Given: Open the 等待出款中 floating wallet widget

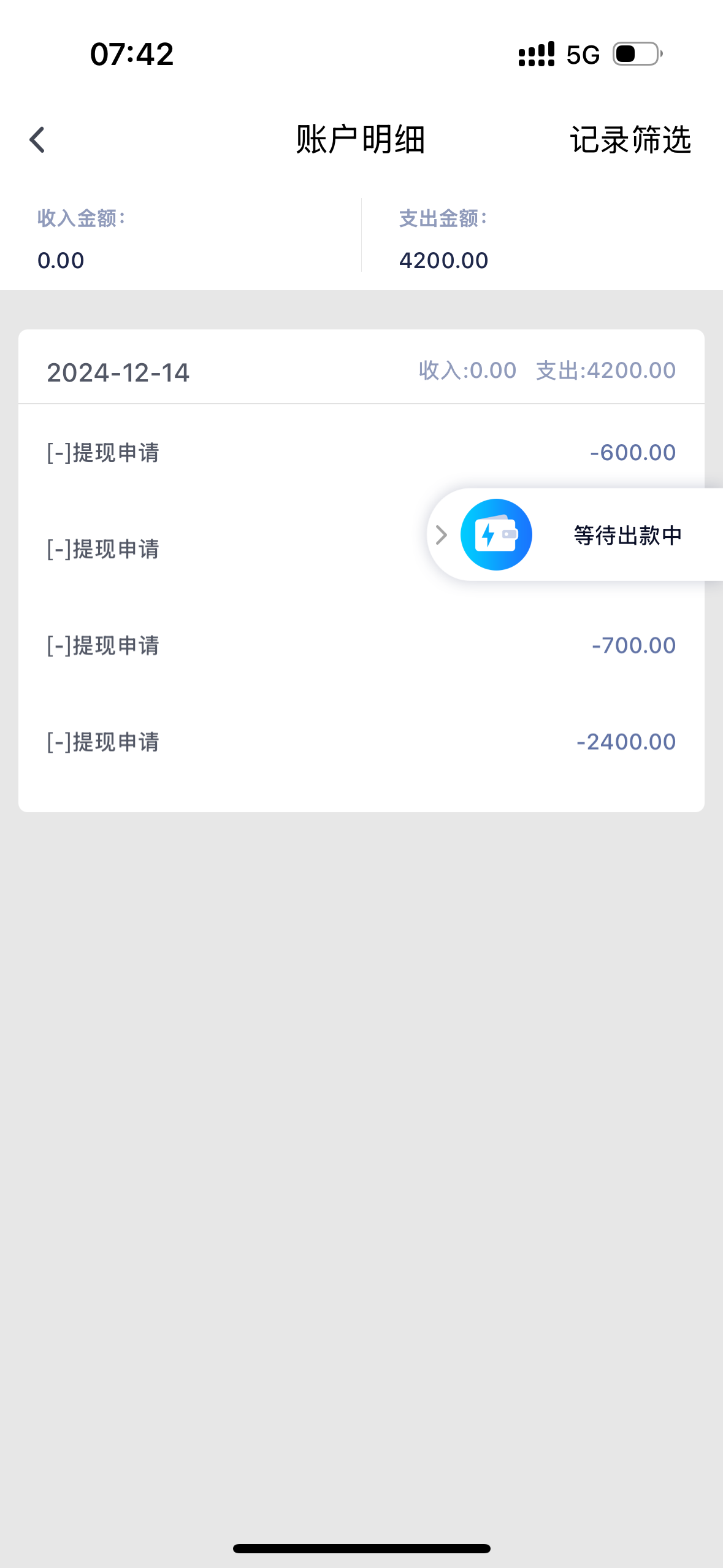Looking at the screenshot, I should 576,535.
